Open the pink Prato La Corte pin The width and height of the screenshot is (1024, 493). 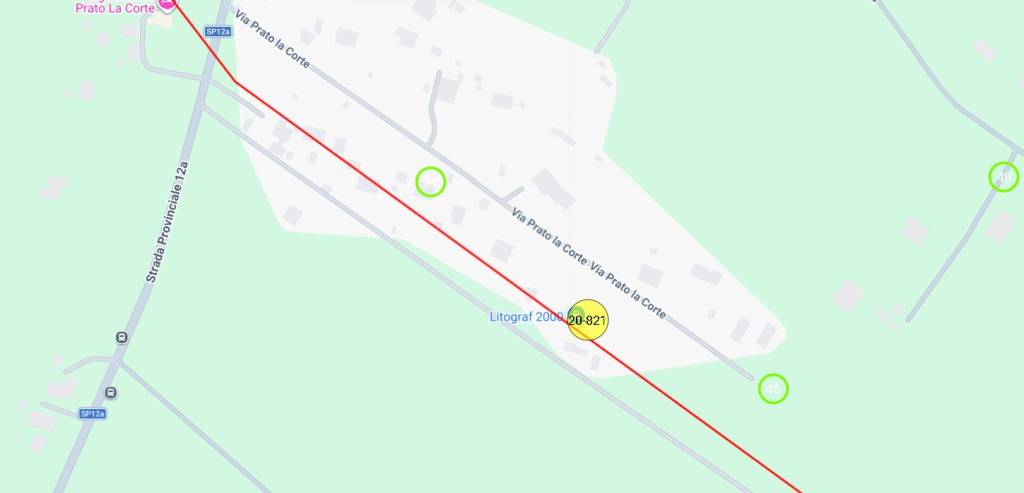pos(167,3)
